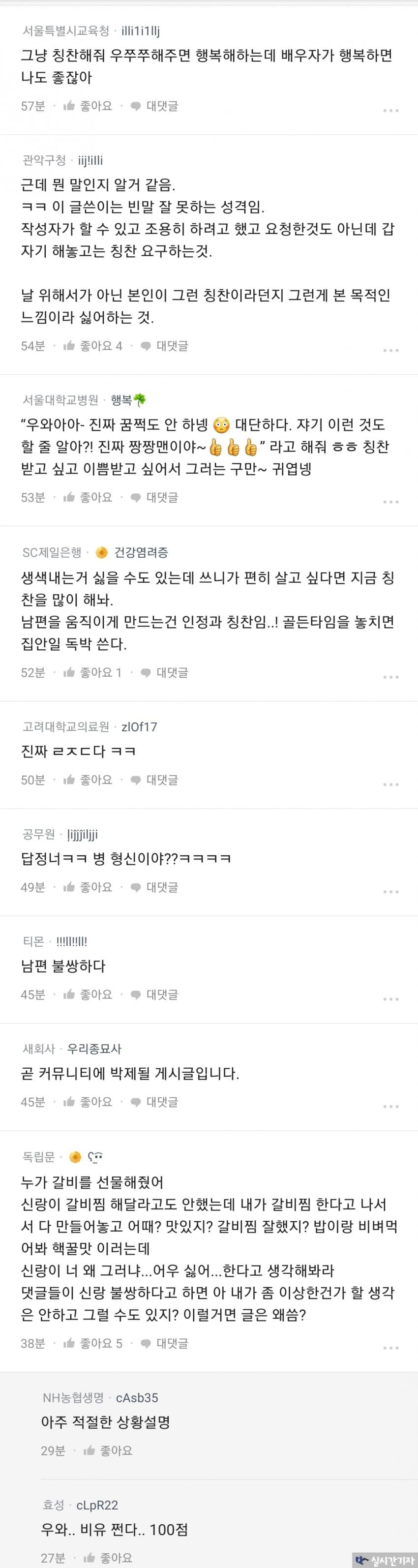Like the 독립문 comment about 갈비찜

(x=93, y=1343)
